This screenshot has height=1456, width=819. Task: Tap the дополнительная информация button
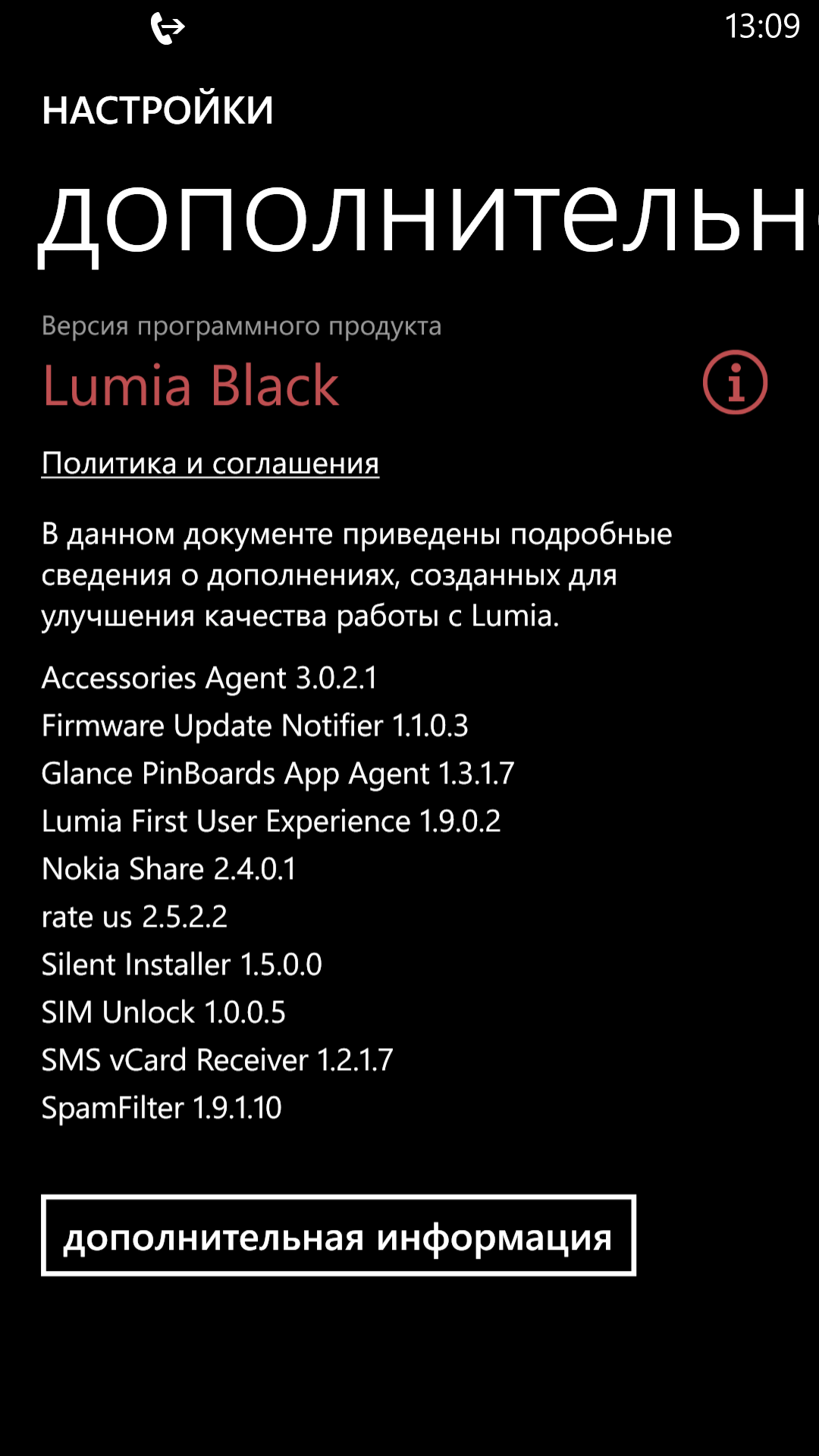tap(338, 1236)
